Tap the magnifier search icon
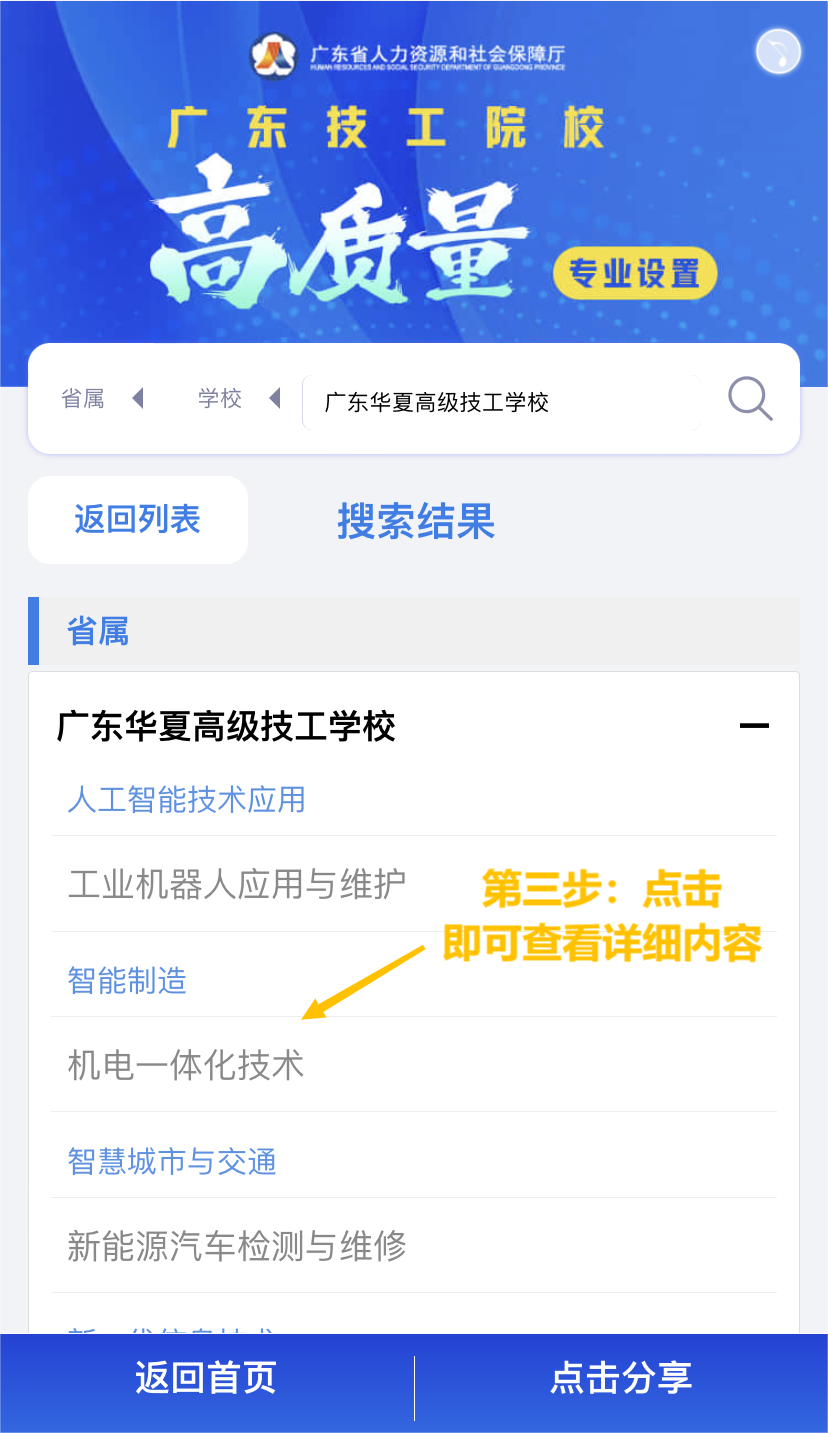 point(749,399)
